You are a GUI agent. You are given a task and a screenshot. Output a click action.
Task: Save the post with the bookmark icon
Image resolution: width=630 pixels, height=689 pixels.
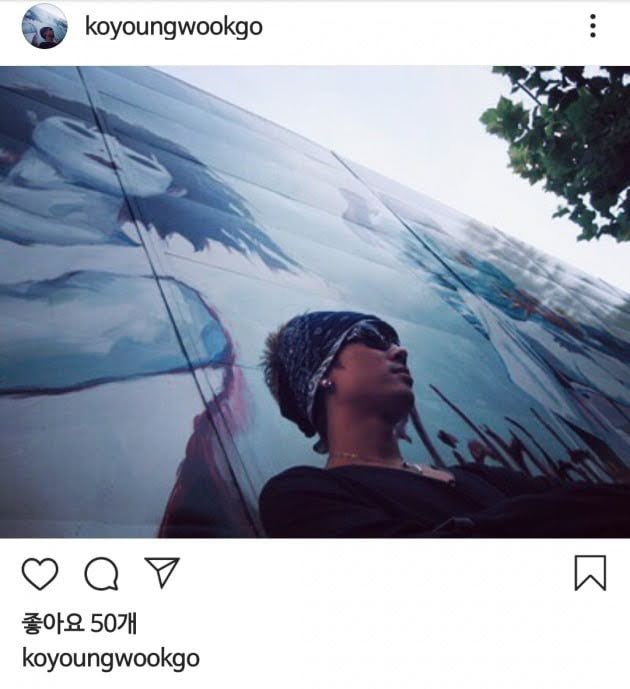point(590,573)
